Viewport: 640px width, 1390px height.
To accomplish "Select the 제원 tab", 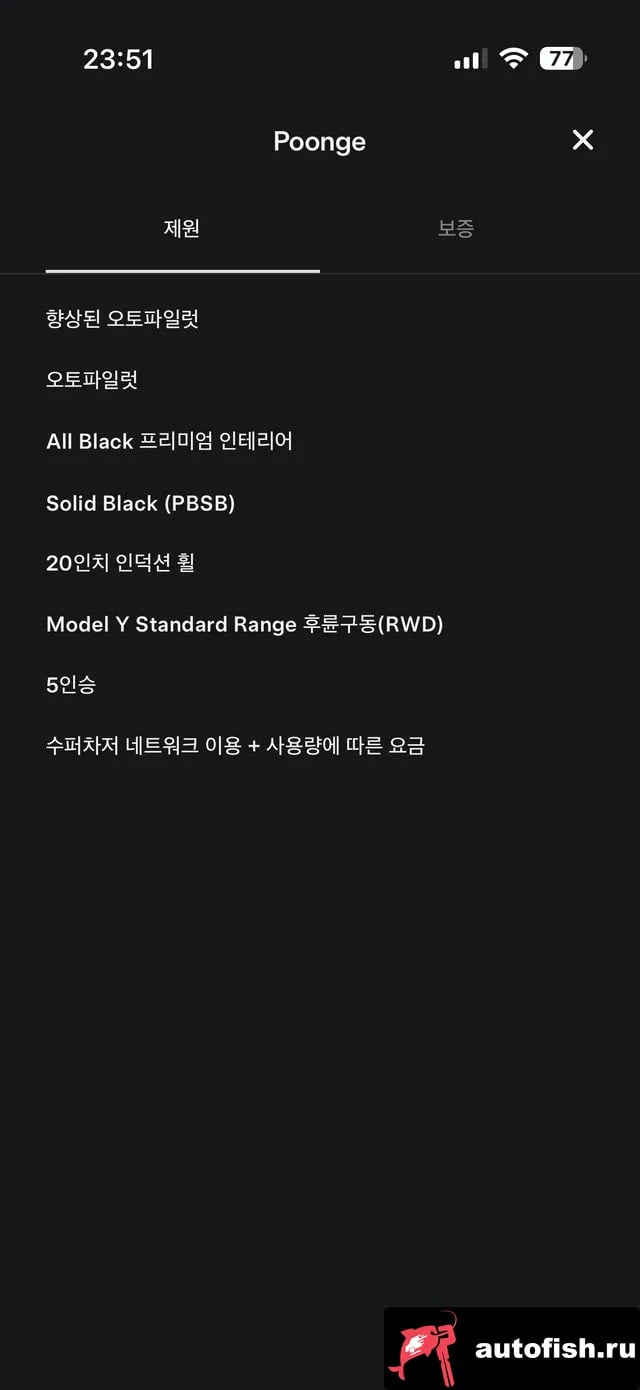I will (x=182, y=229).
